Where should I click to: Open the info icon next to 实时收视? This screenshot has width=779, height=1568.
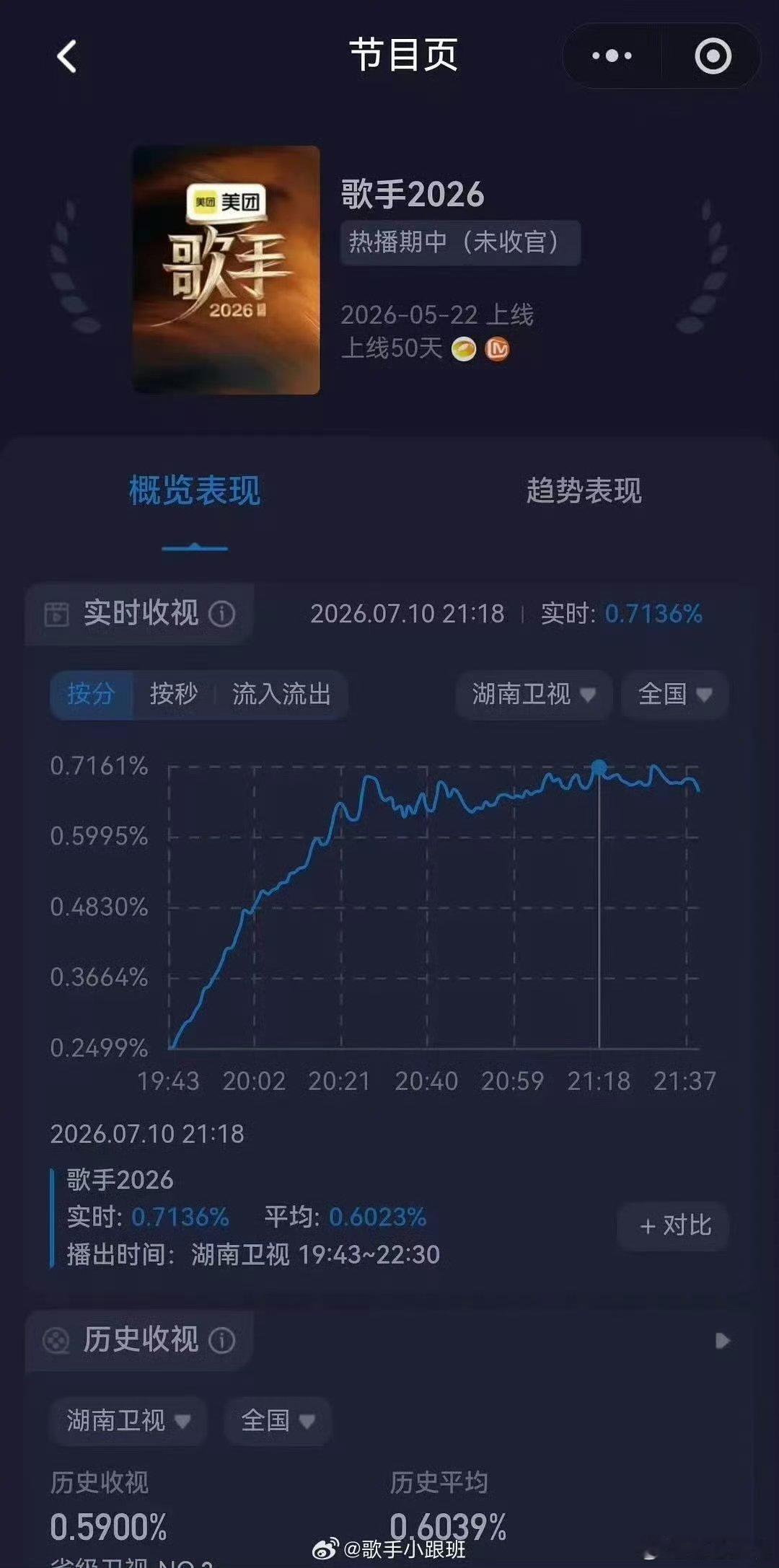point(222,614)
